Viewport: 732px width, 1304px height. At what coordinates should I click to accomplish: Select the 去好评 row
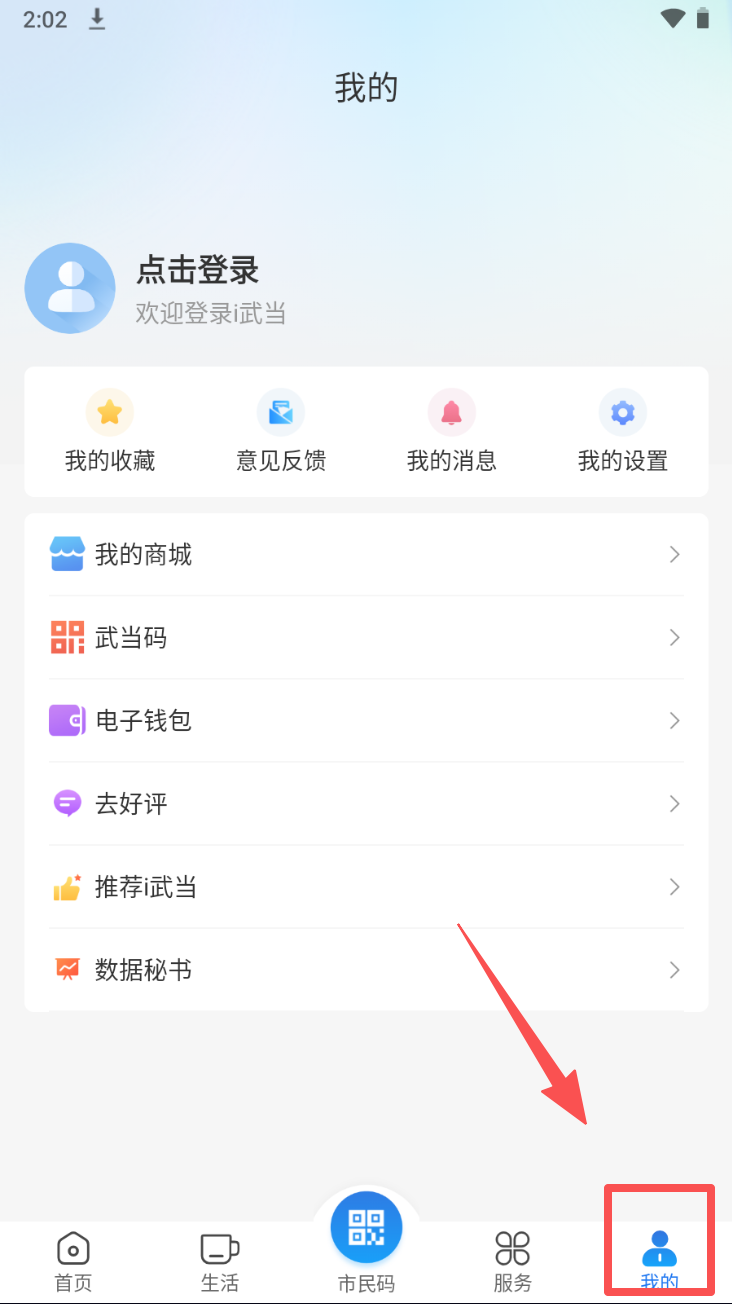tap(366, 804)
